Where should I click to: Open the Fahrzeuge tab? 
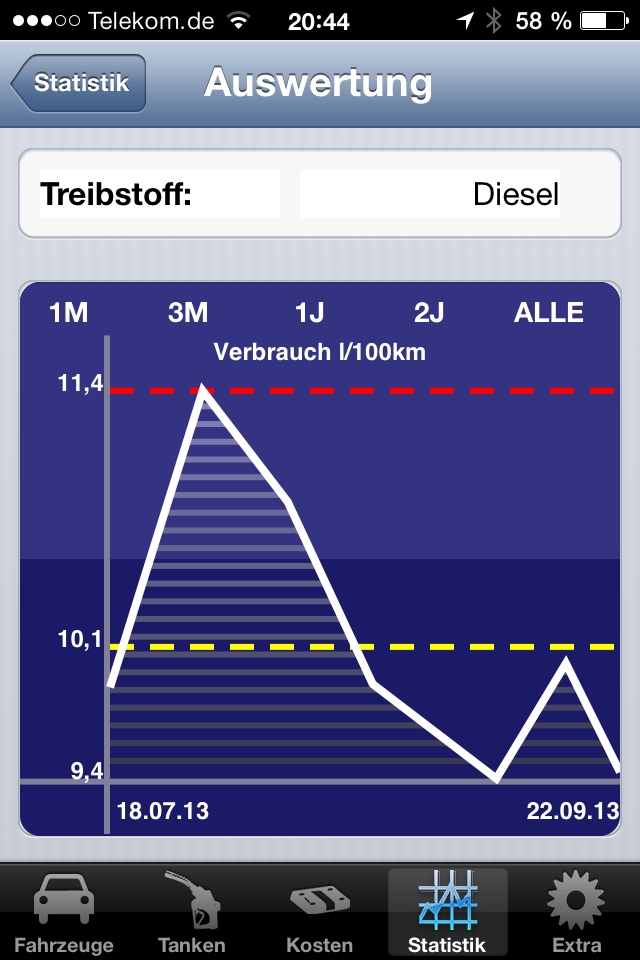click(64, 912)
